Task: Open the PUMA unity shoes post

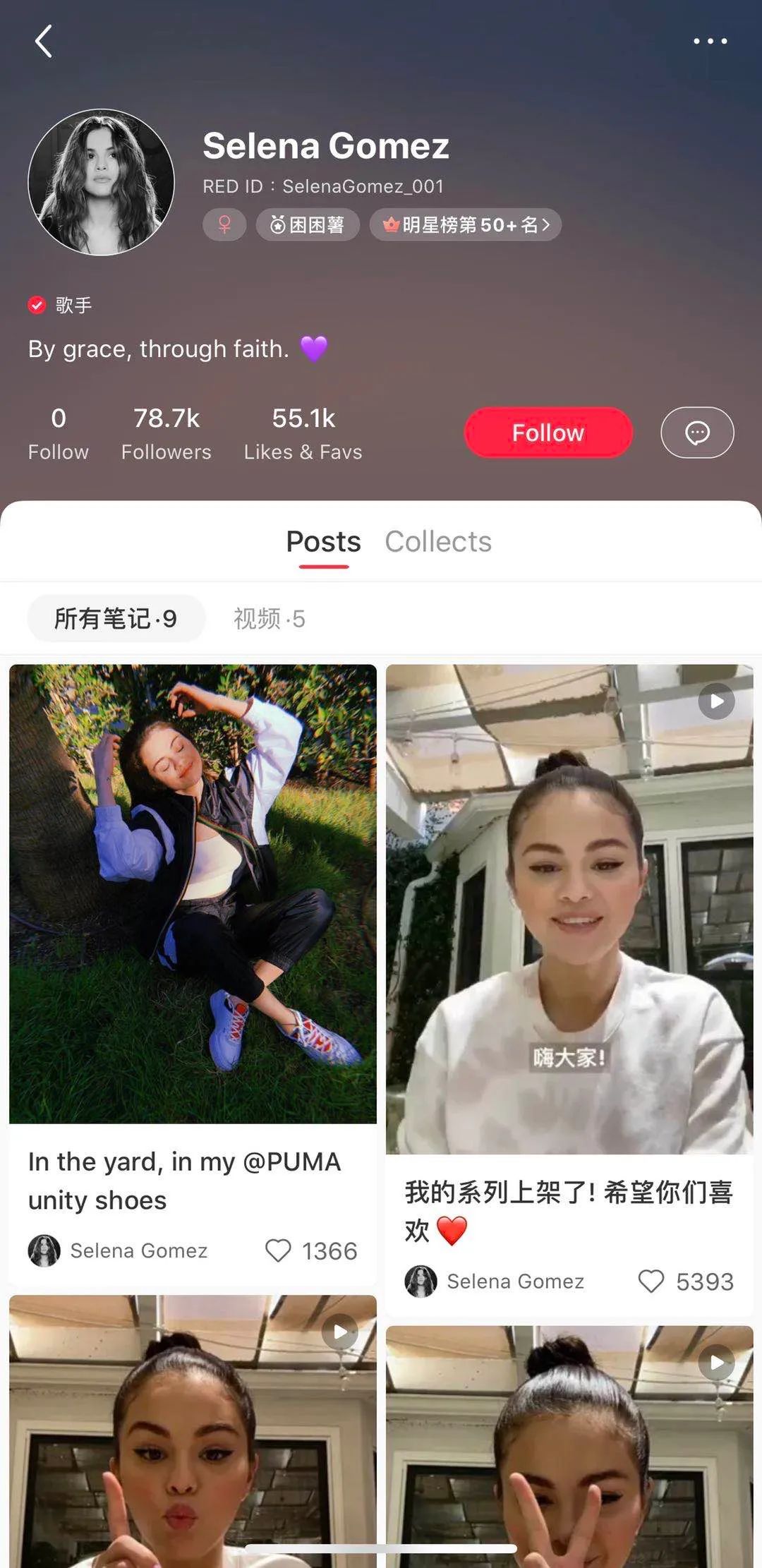Action: [193, 893]
